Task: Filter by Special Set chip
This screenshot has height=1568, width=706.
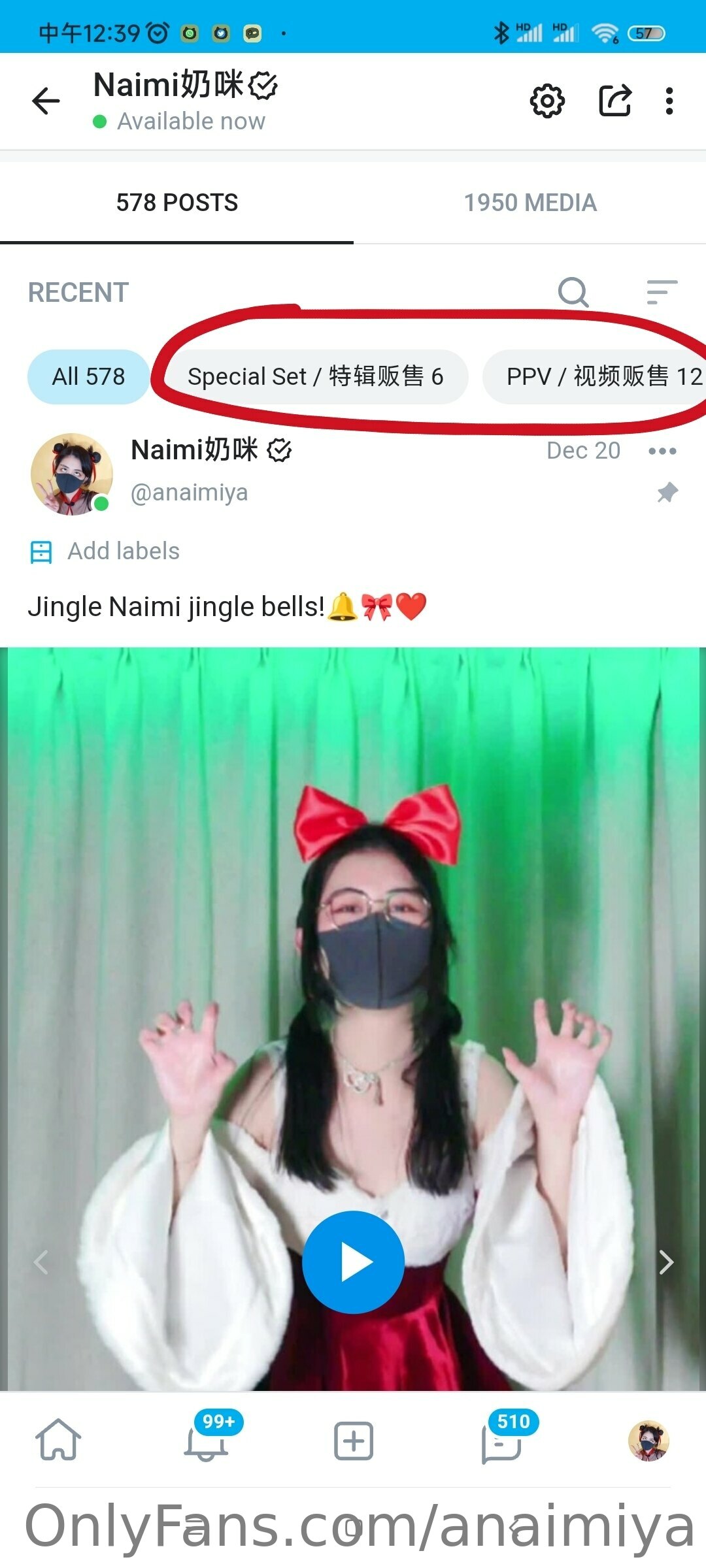Action: [x=315, y=377]
